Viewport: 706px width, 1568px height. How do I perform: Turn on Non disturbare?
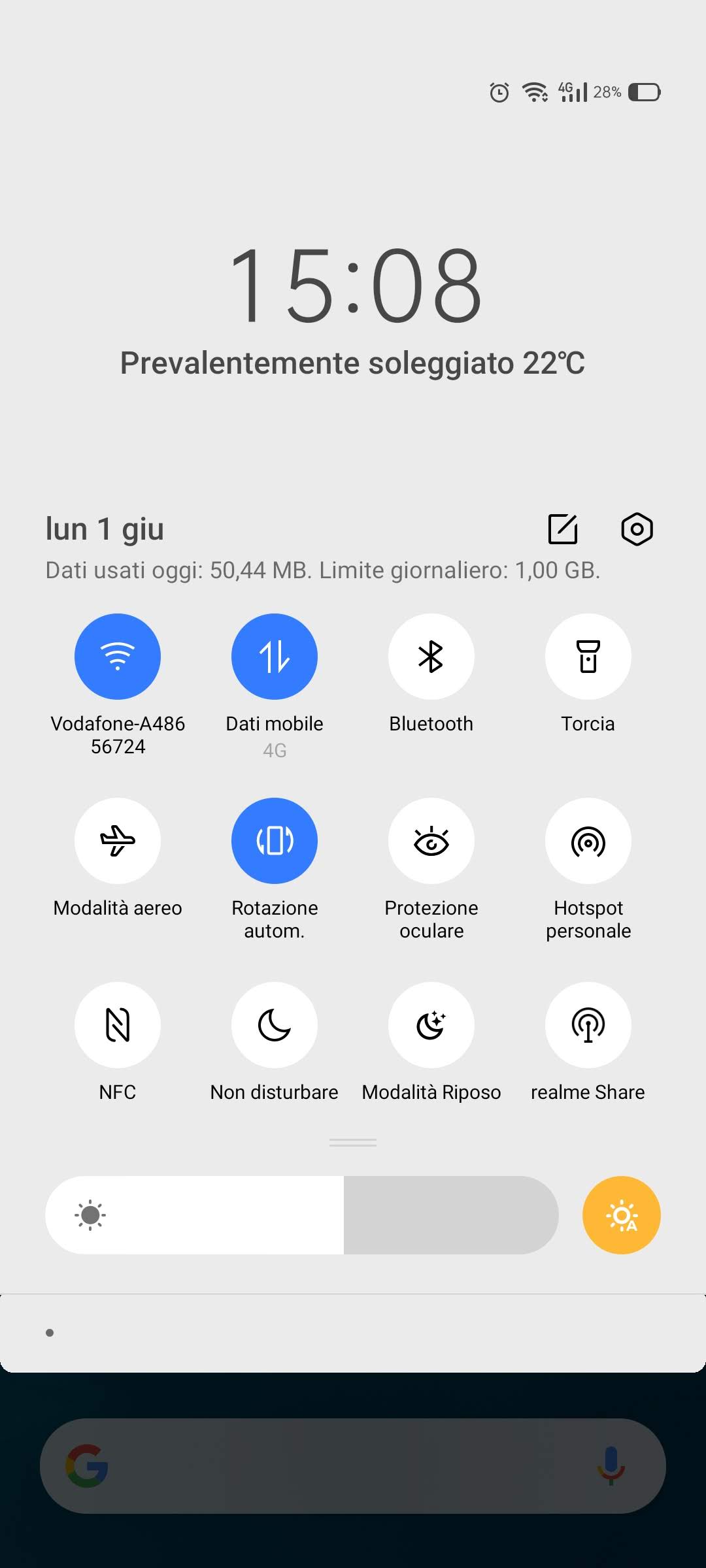(x=275, y=1025)
